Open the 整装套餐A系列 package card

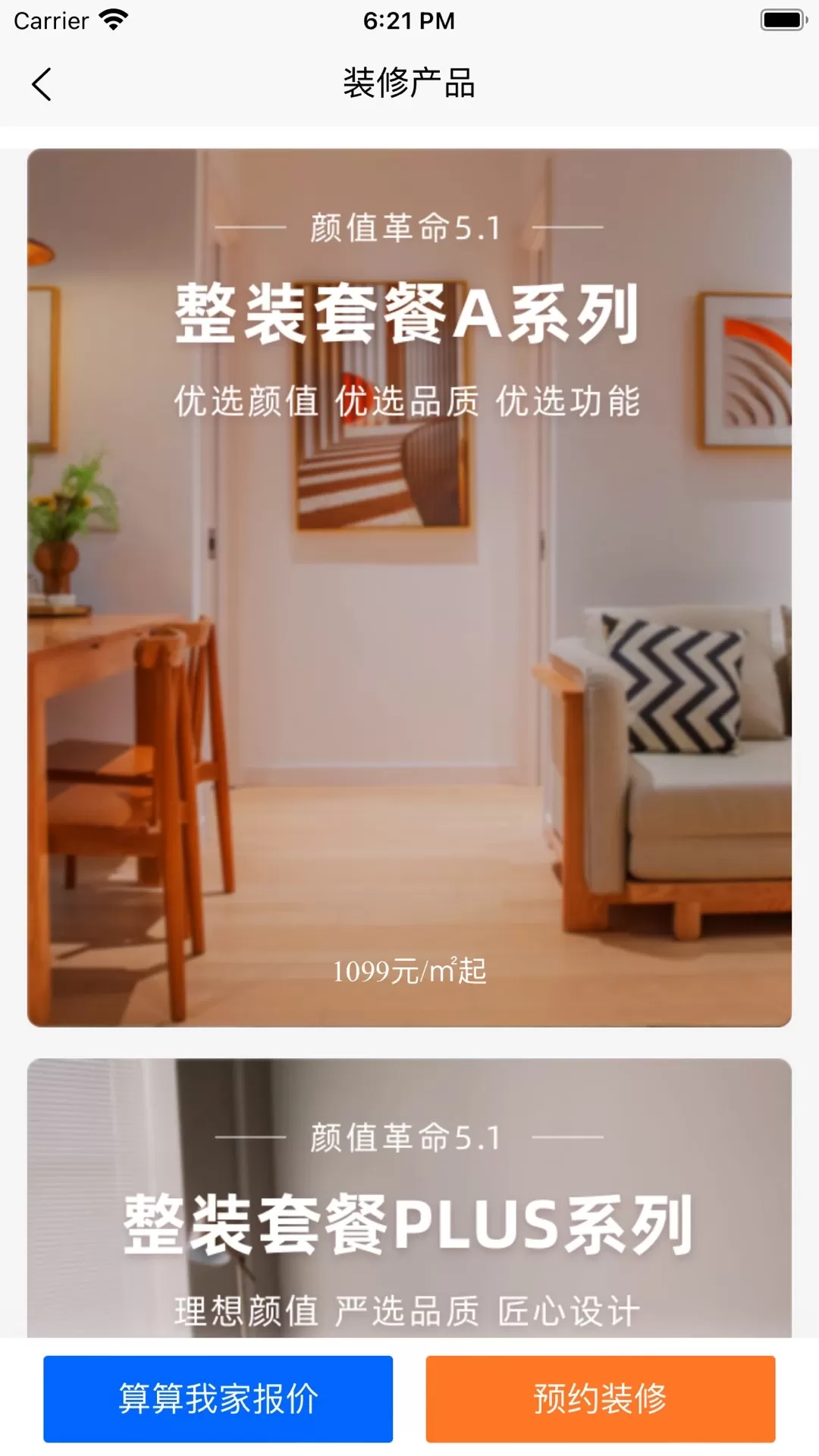[409, 588]
